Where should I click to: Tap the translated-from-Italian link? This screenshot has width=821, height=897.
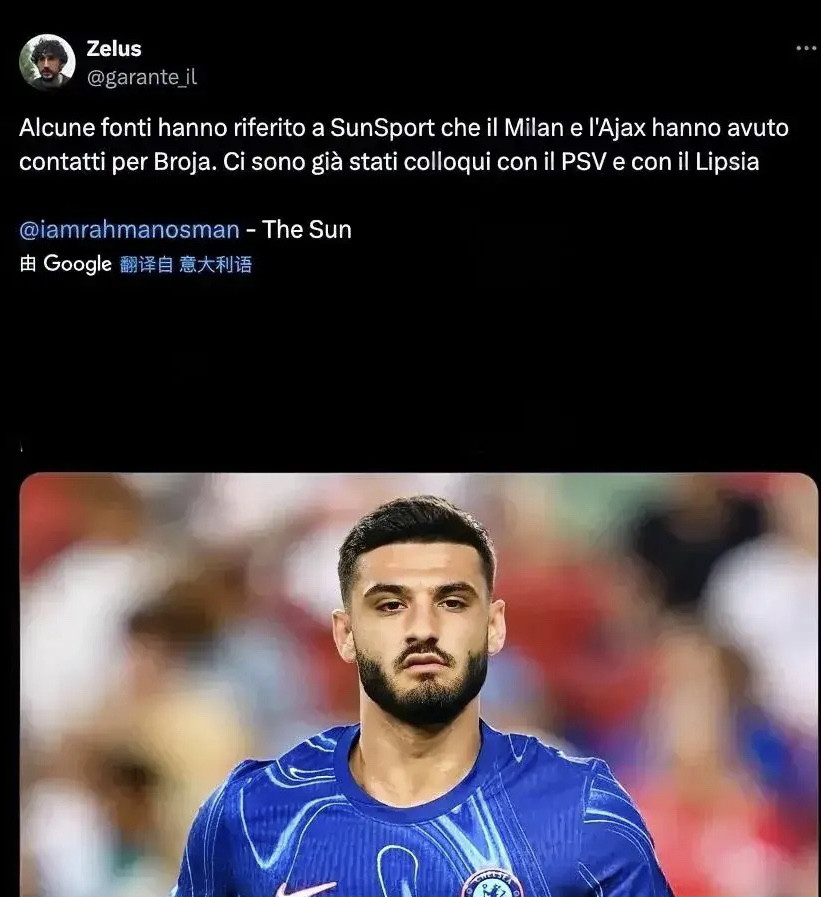(x=186, y=265)
